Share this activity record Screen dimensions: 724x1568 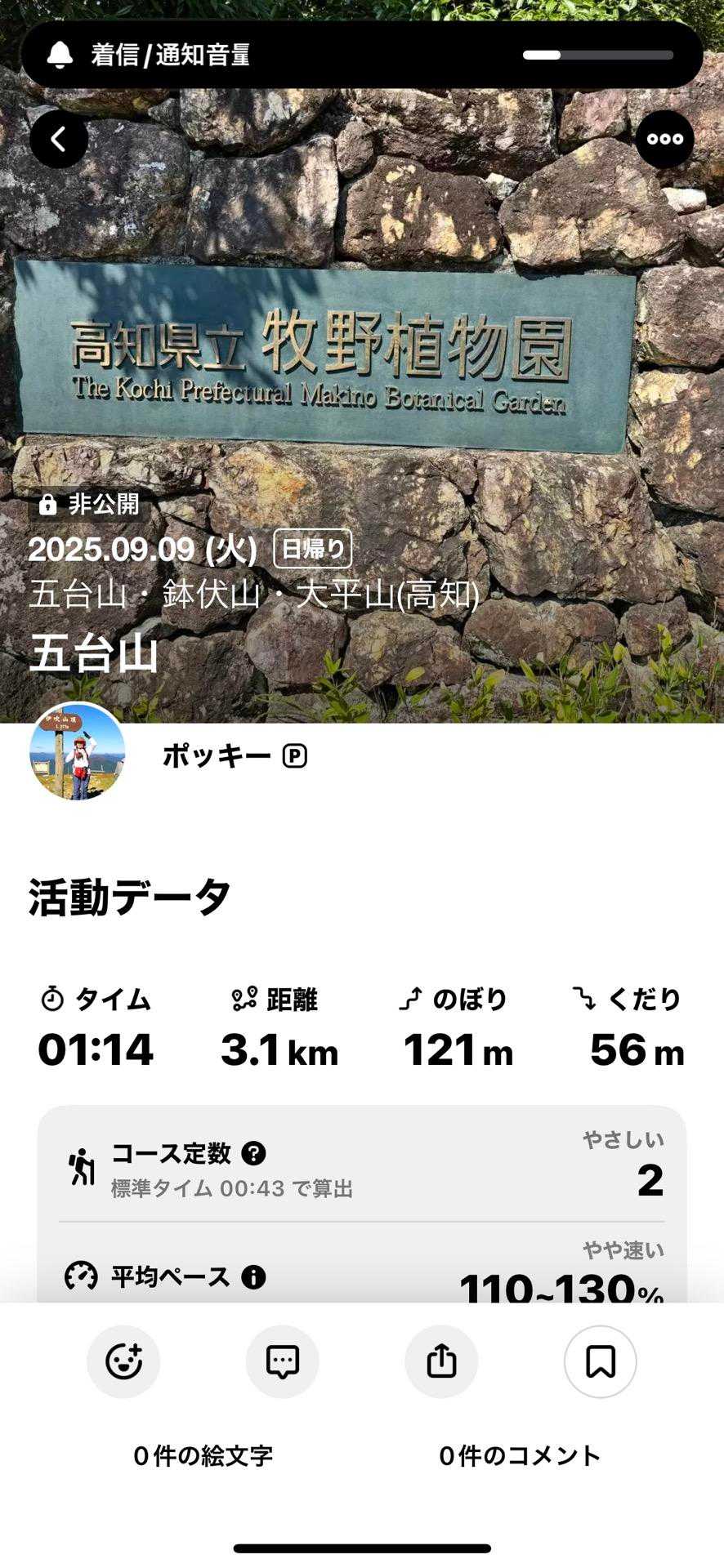[441, 1361]
